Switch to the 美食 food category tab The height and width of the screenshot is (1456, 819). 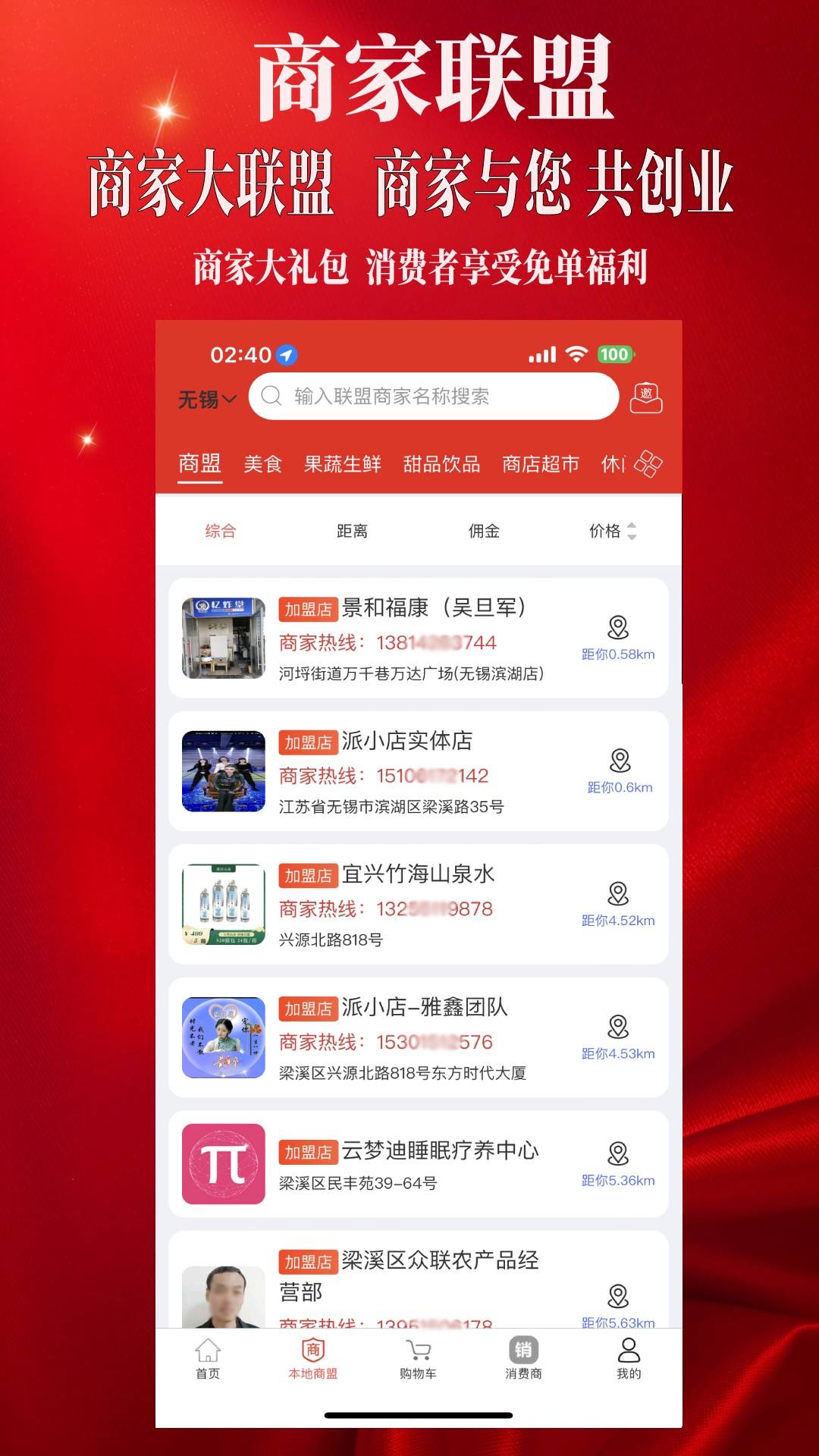265,463
